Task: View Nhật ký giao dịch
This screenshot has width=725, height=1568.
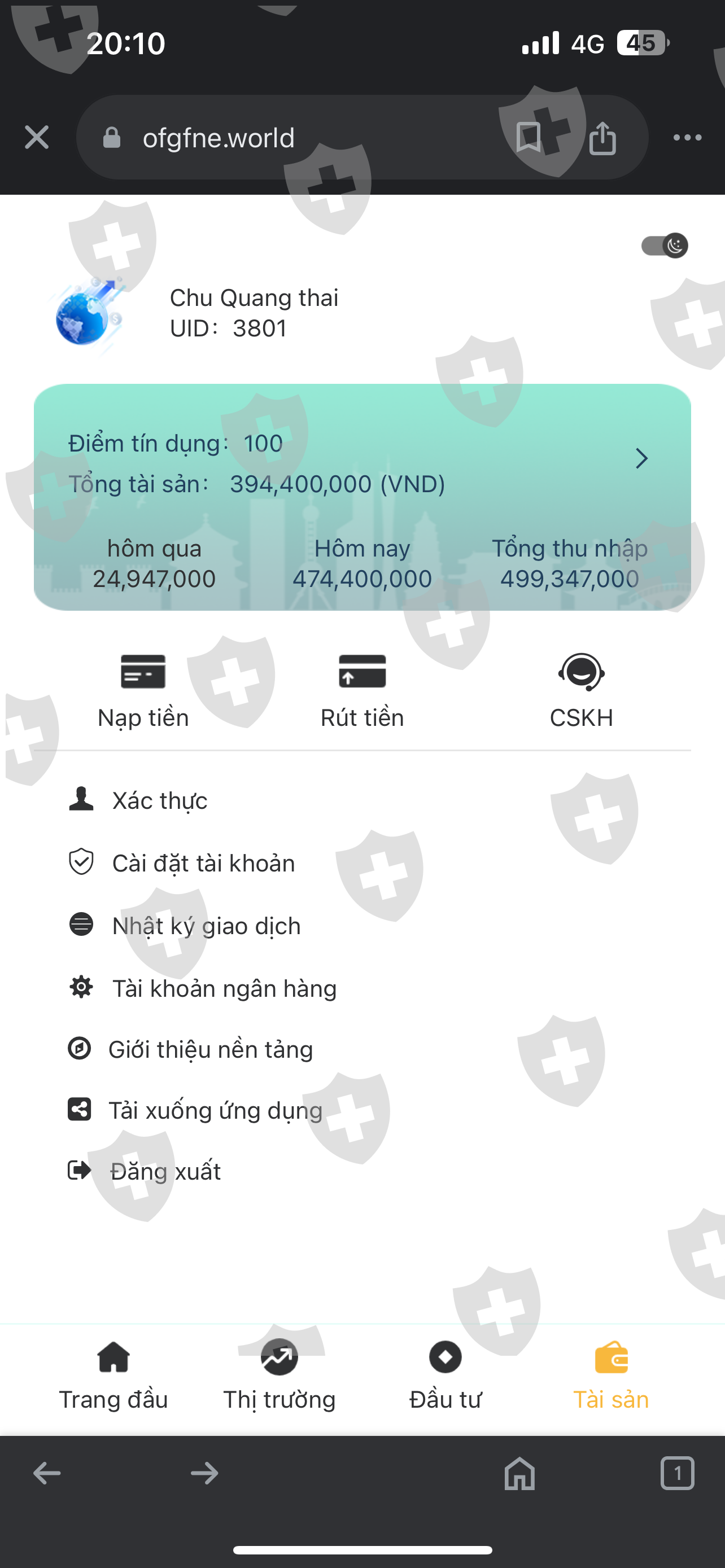Action: click(362, 925)
